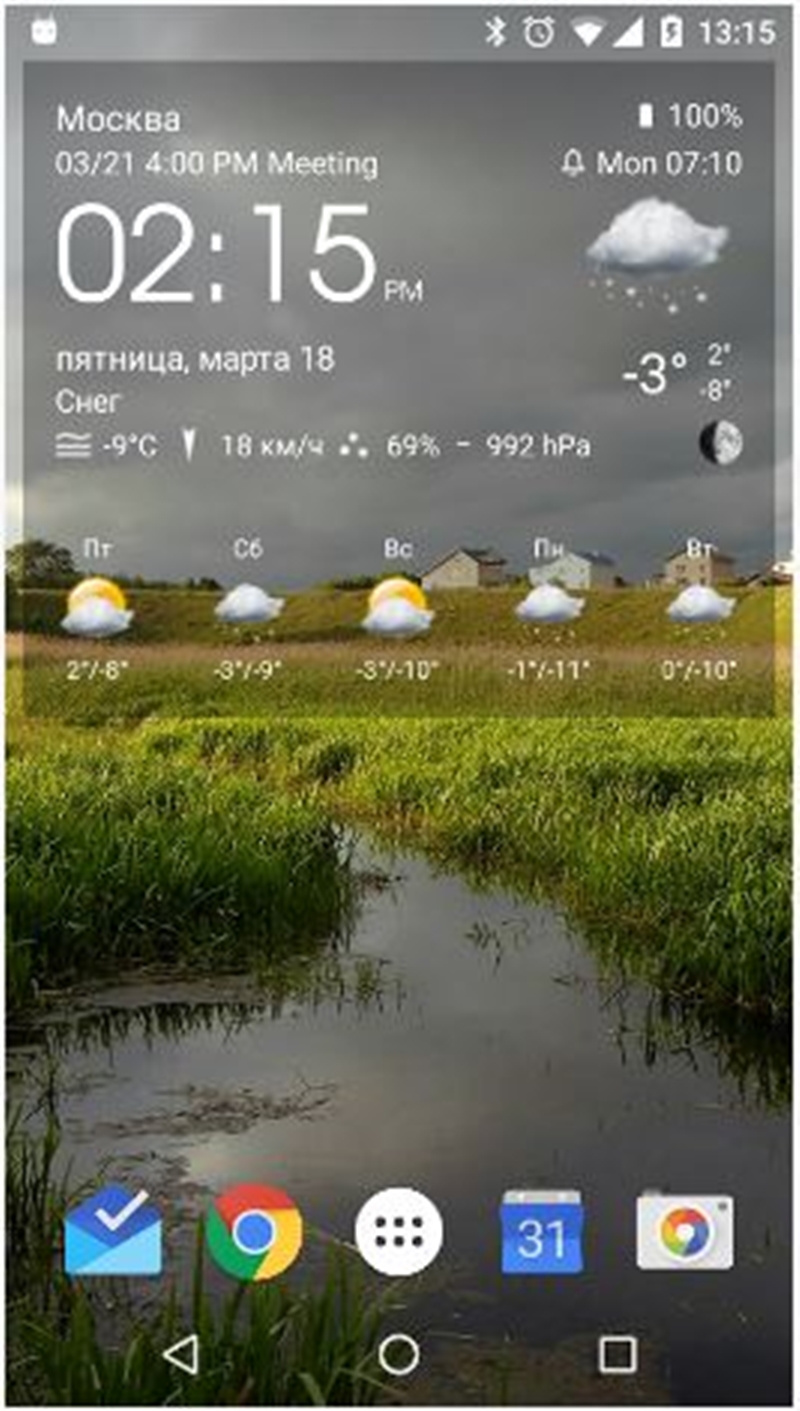The height and width of the screenshot is (1411, 800).
Task: Open the current weather showing -3°
Action: coord(654,375)
